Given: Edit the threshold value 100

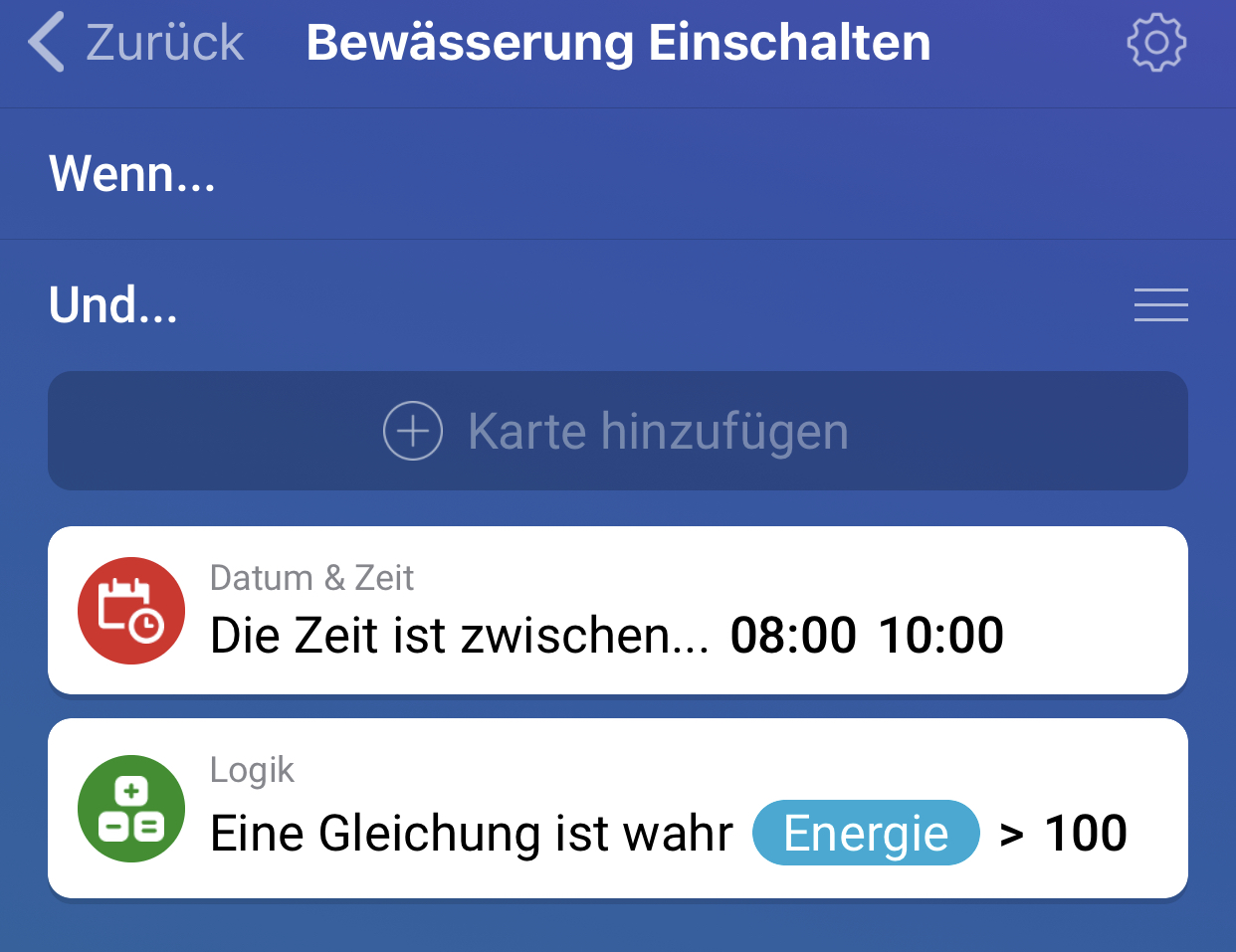Looking at the screenshot, I should tap(1086, 834).
